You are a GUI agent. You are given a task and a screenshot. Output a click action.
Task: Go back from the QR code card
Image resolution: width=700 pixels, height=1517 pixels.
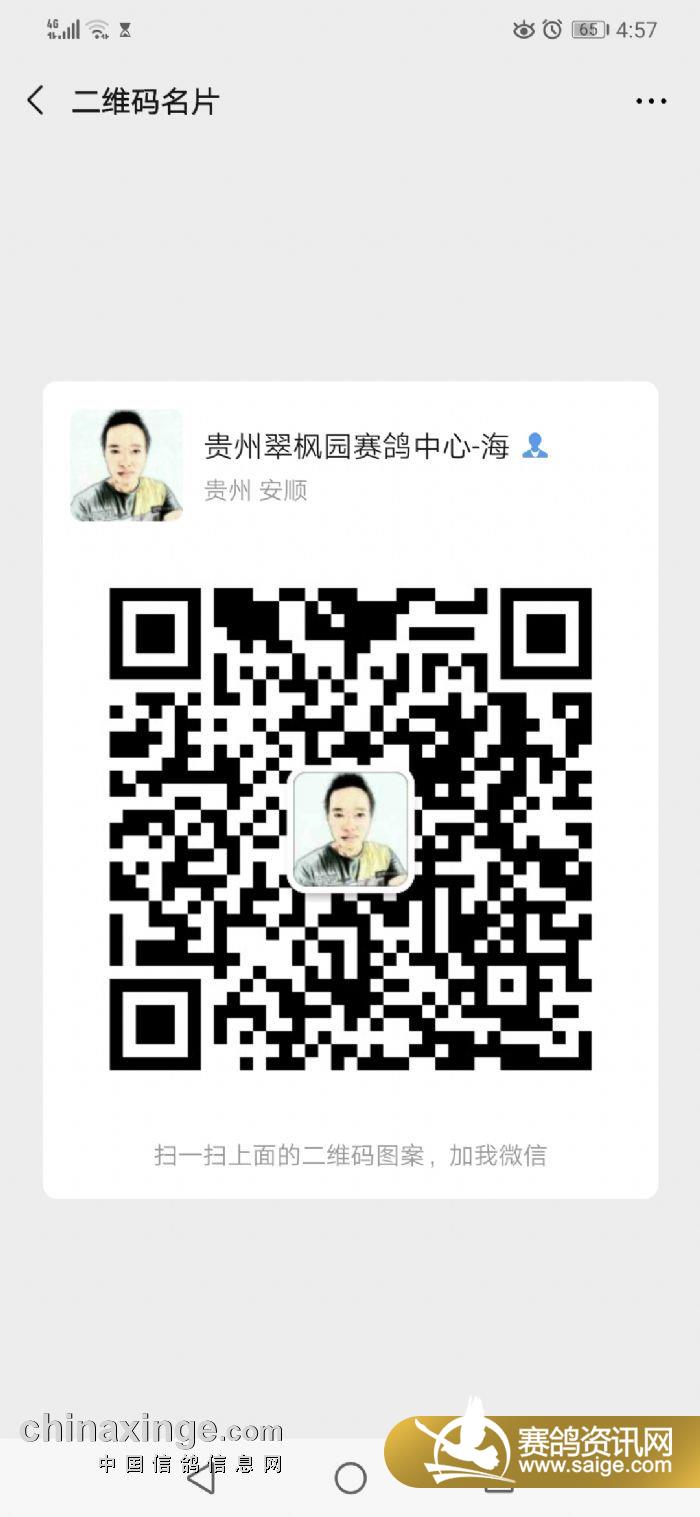coord(36,101)
